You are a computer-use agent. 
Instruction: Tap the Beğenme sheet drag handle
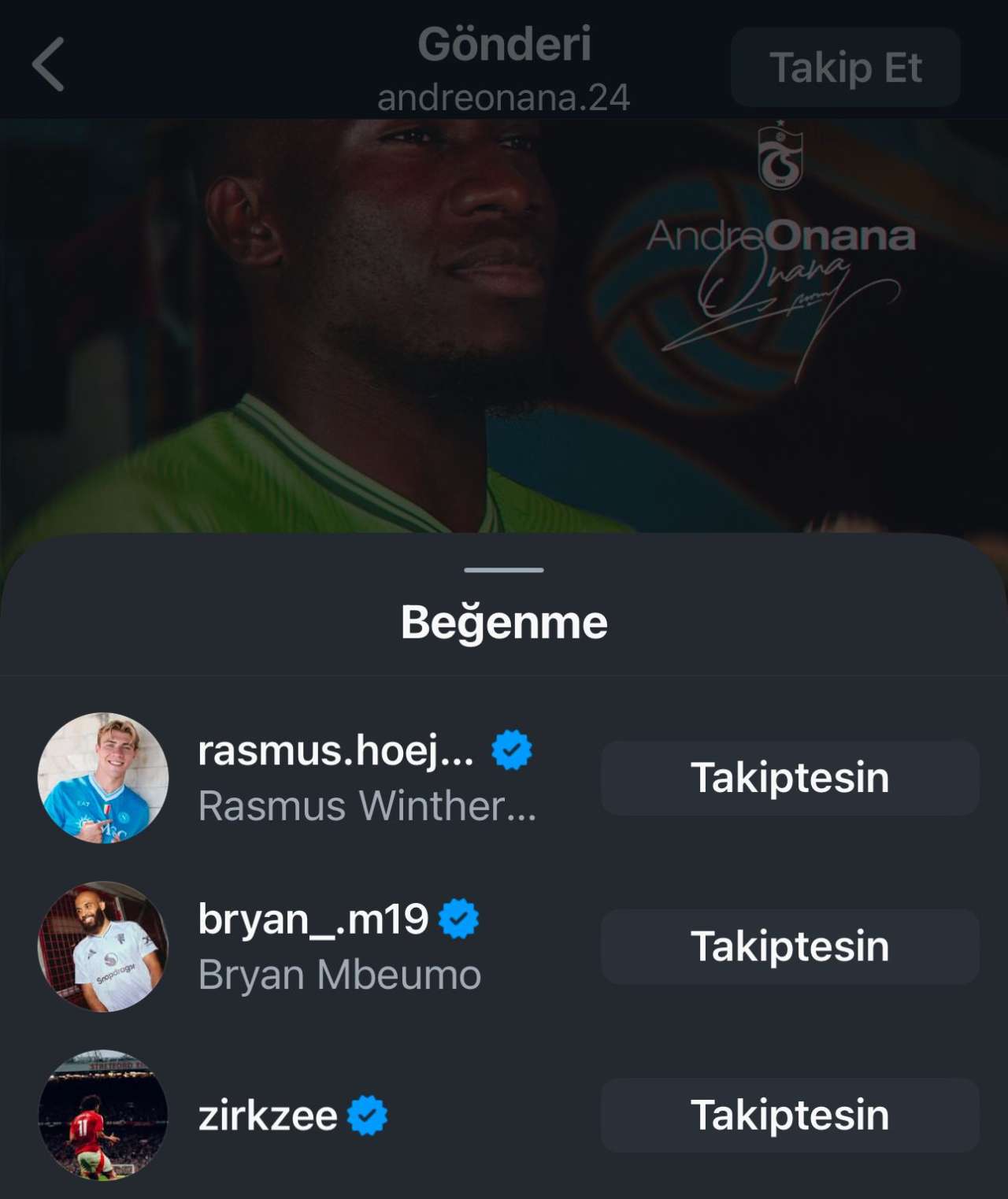coord(504,569)
